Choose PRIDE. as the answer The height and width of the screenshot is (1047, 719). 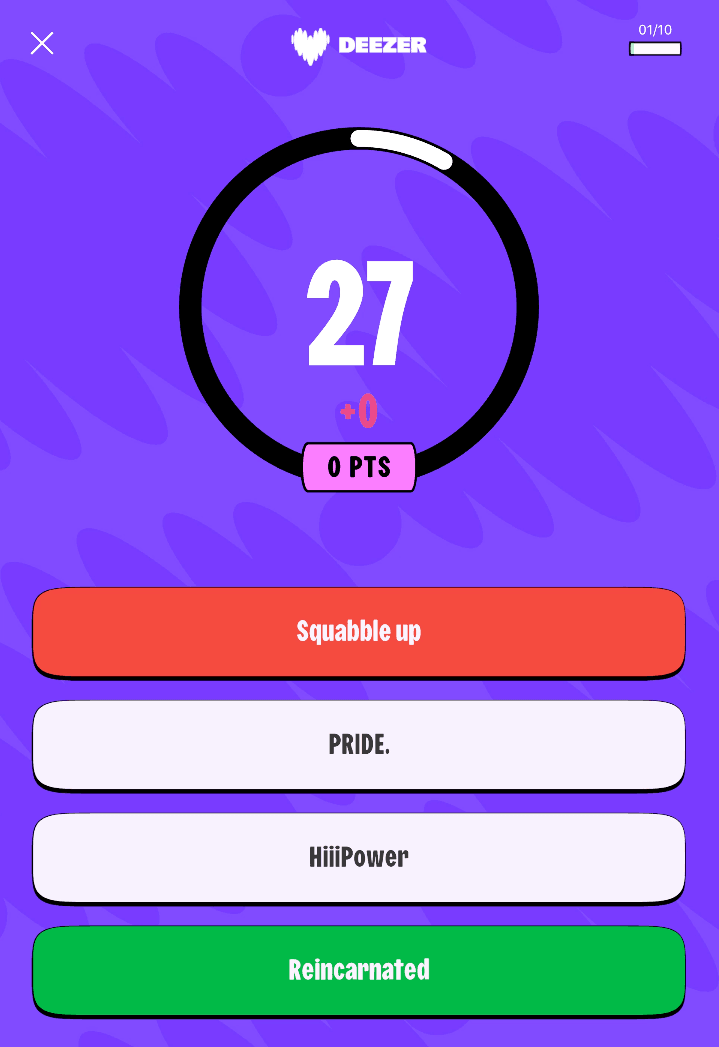click(x=358, y=745)
